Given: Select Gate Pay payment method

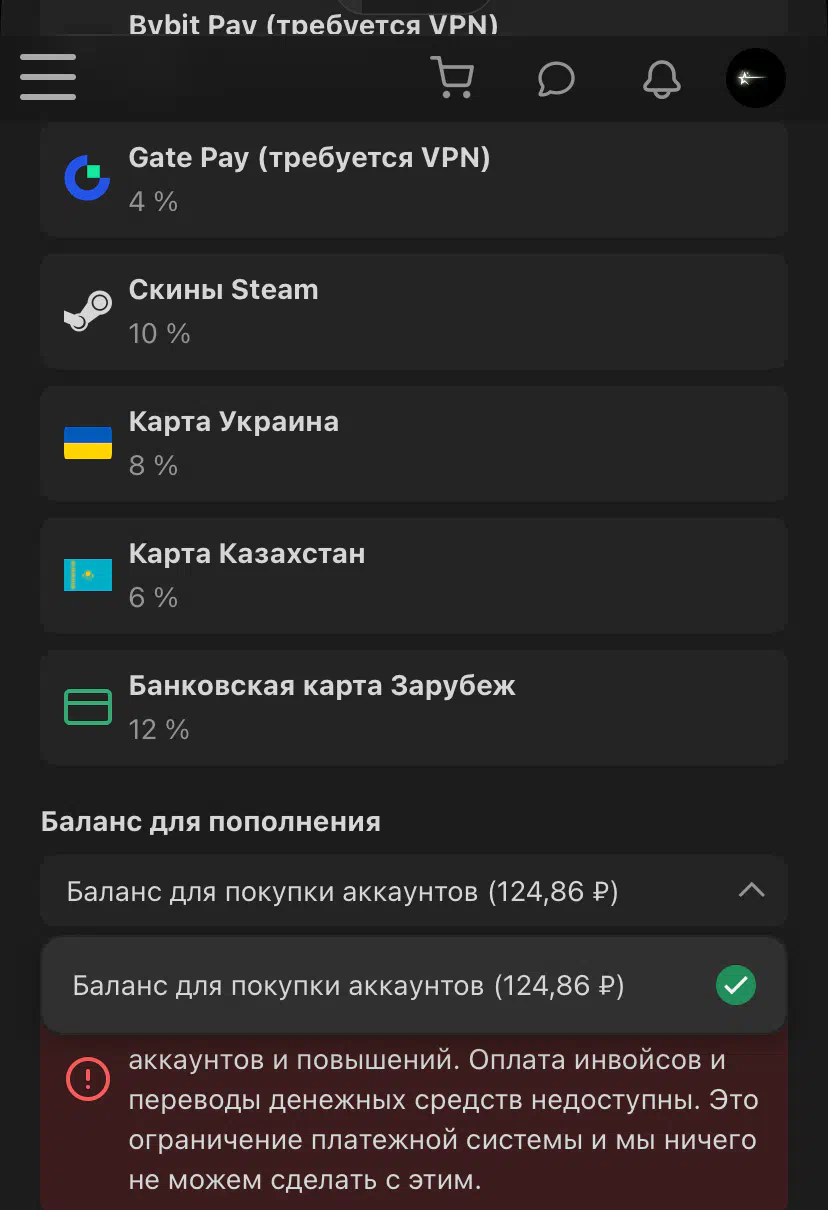Looking at the screenshot, I should click(413, 180).
